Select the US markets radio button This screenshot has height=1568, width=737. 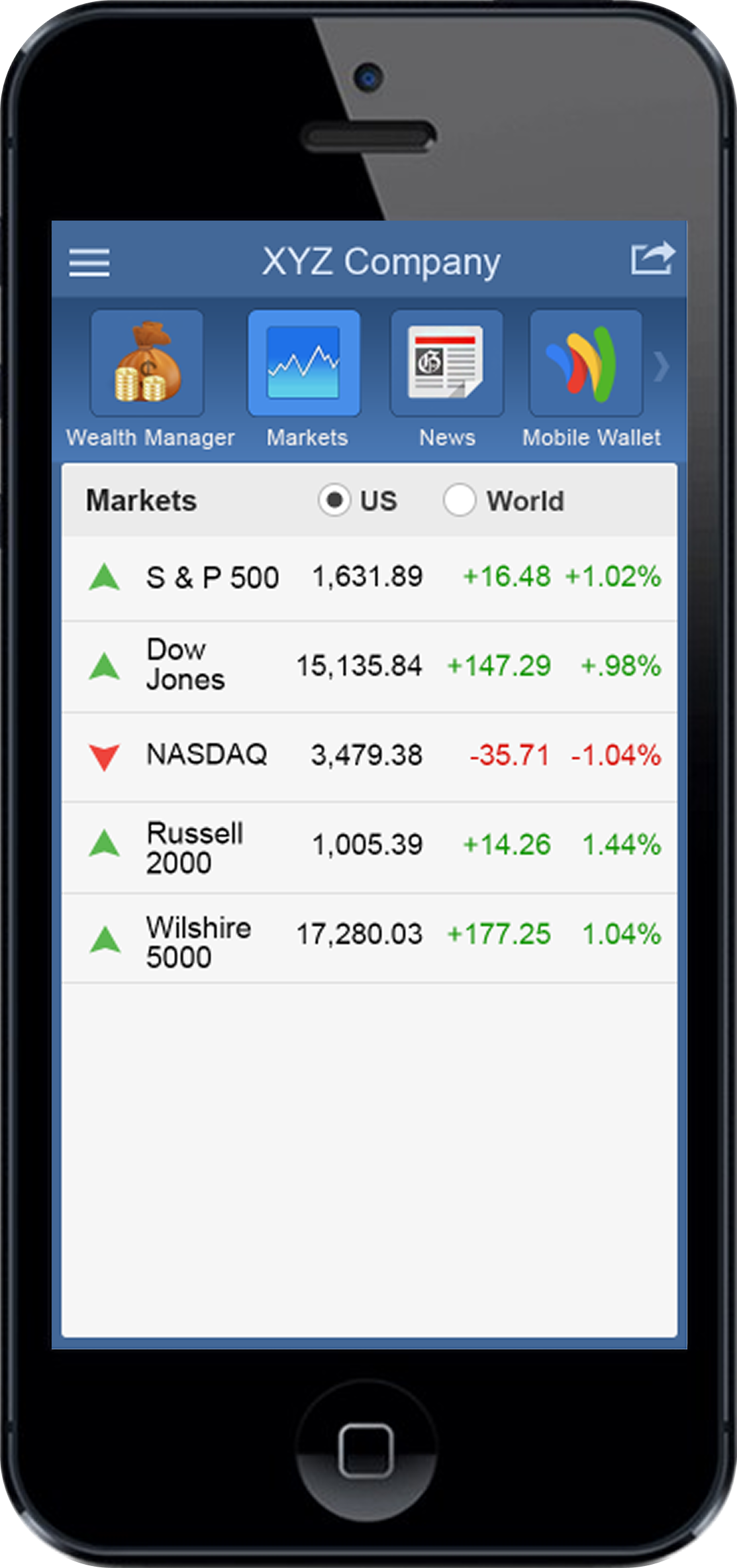click(334, 500)
